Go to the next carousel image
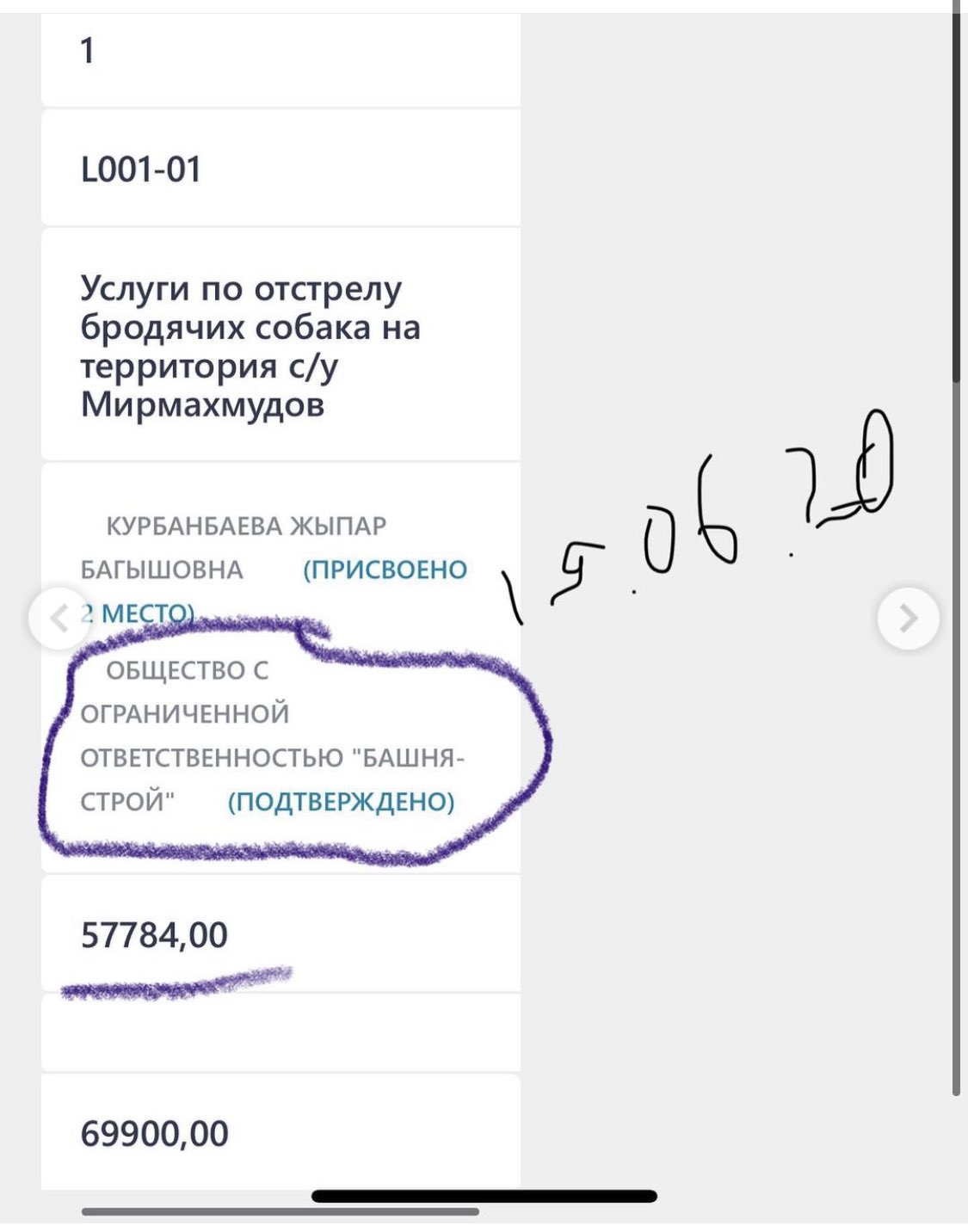 click(x=908, y=618)
